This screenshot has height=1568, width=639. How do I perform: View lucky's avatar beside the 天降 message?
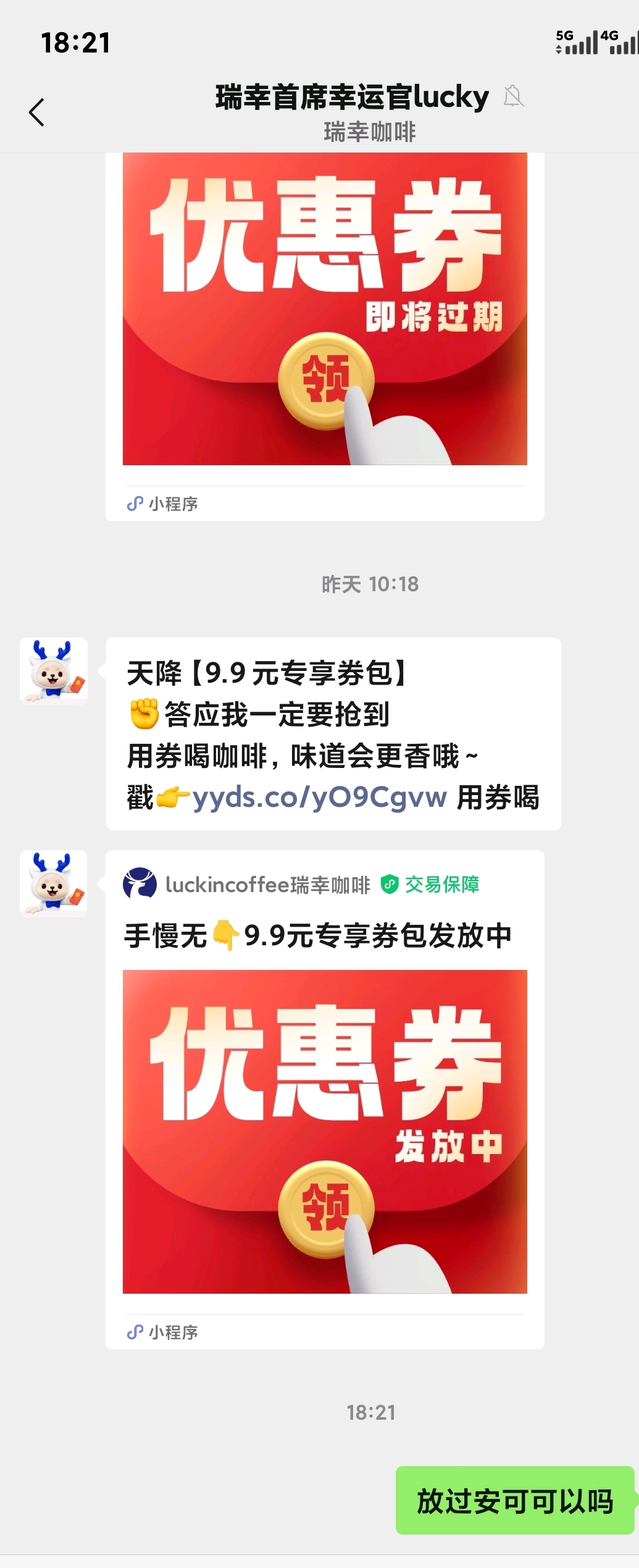point(54,672)
